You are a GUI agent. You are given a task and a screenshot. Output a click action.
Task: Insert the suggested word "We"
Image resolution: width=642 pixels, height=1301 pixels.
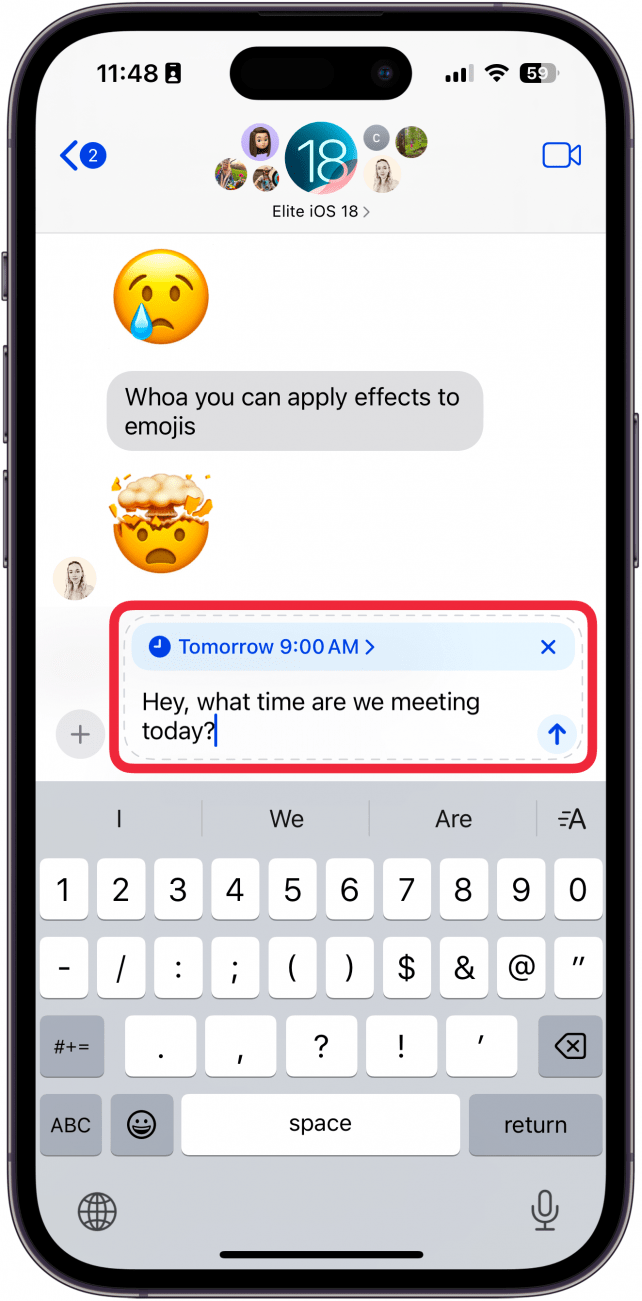point(286,819)
